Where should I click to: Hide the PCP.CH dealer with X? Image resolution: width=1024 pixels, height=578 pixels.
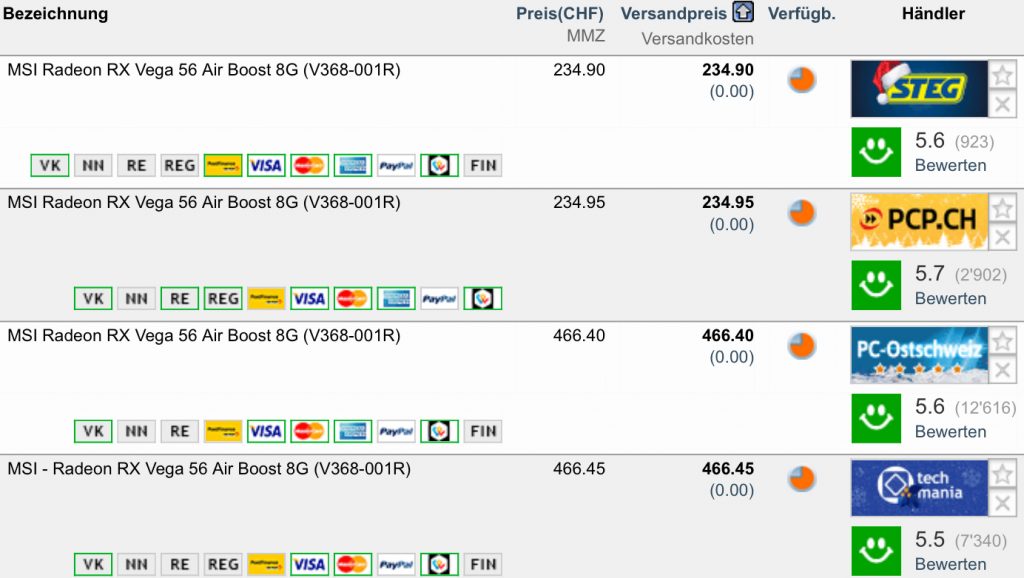[1002, 237]
